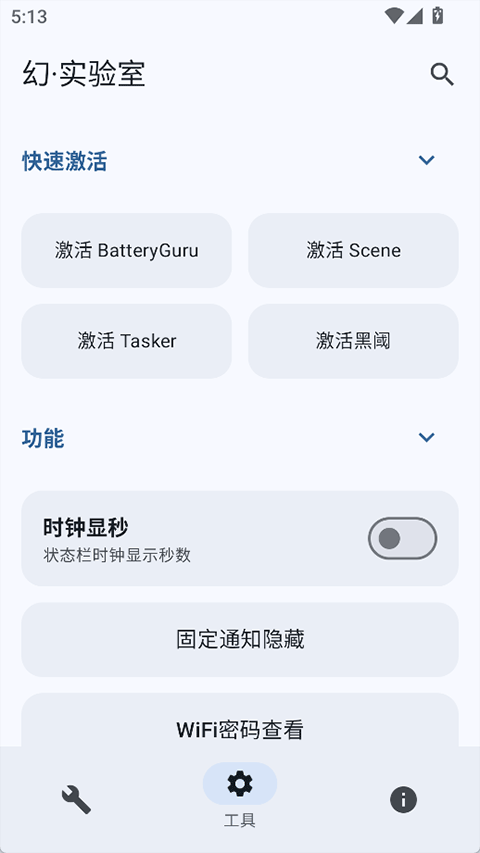Select the 工具 tab
The width and height of the screenshot is (480, 853).
point(240,795)
